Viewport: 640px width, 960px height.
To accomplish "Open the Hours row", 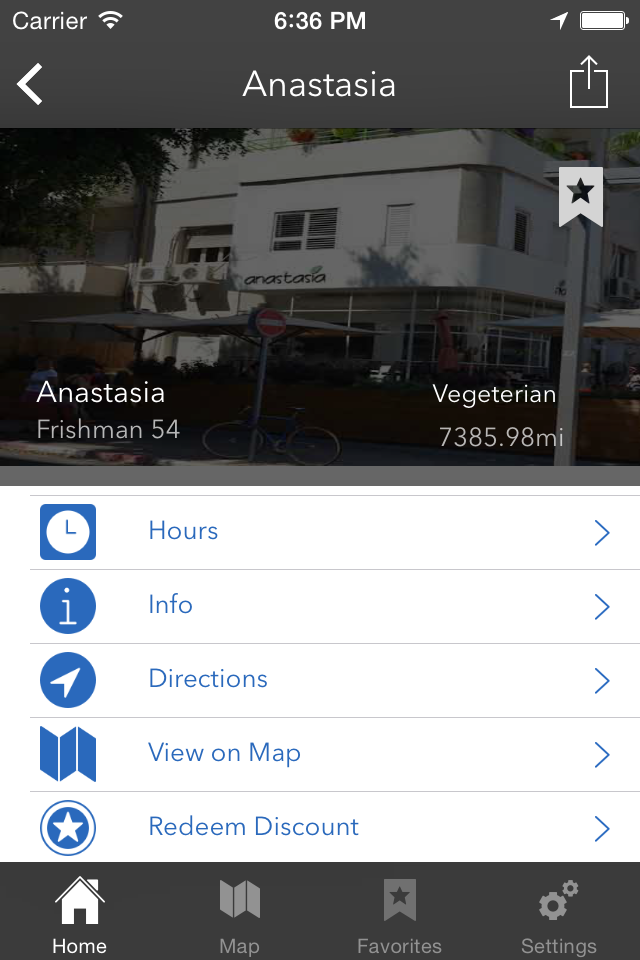I will point(335,532).
